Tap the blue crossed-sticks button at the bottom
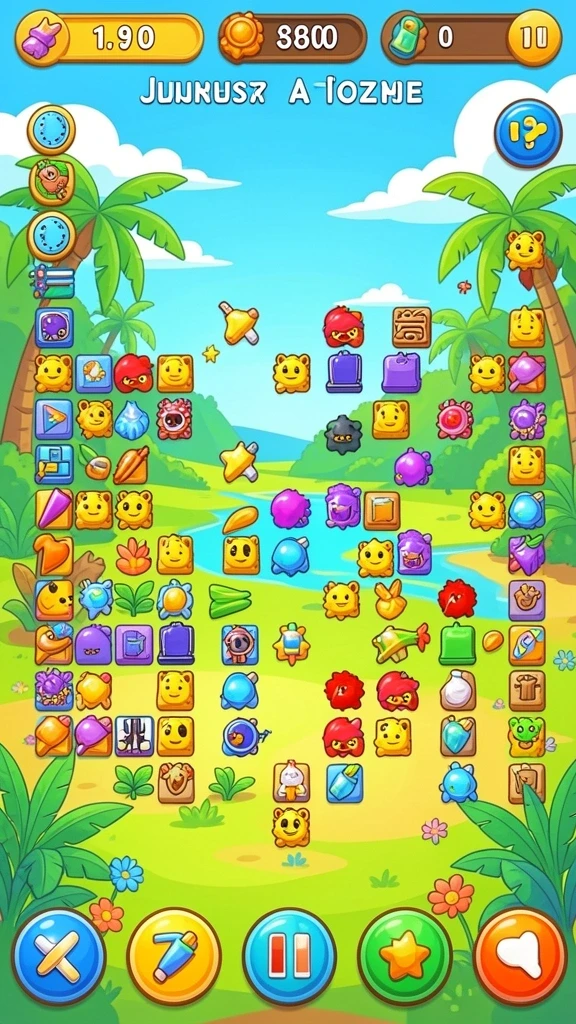 [x=59, y=955]
